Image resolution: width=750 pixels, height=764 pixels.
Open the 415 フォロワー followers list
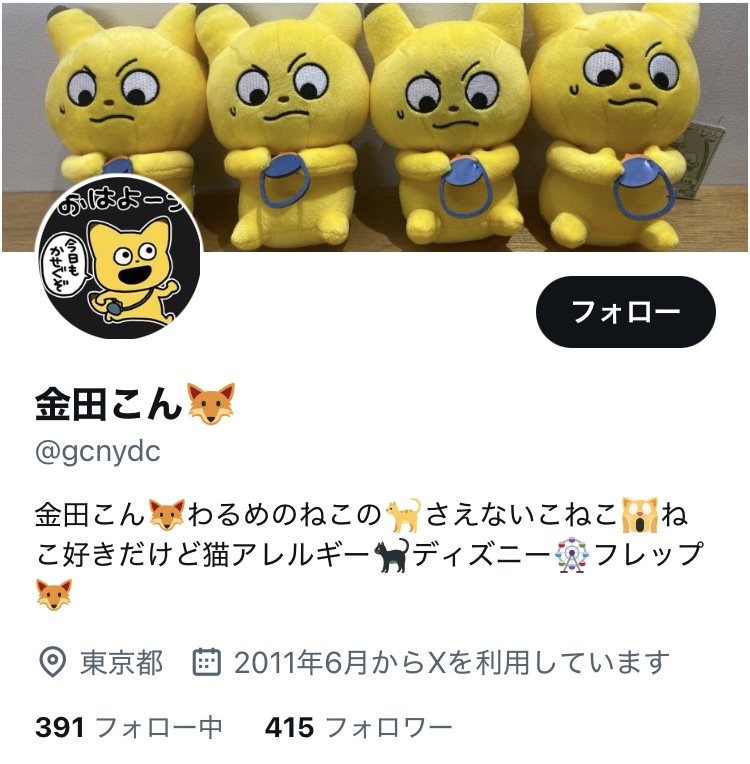(x=359, y=727)
